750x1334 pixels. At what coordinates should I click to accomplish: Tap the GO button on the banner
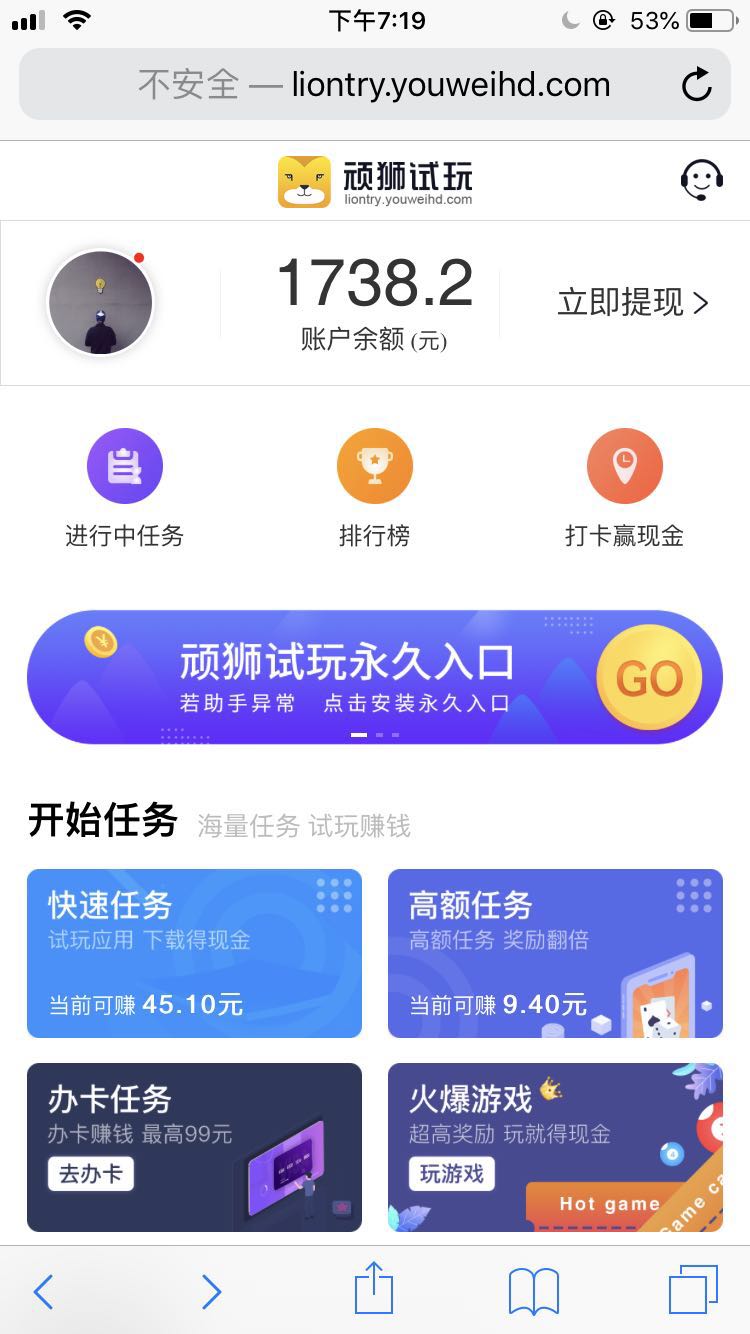650,677
